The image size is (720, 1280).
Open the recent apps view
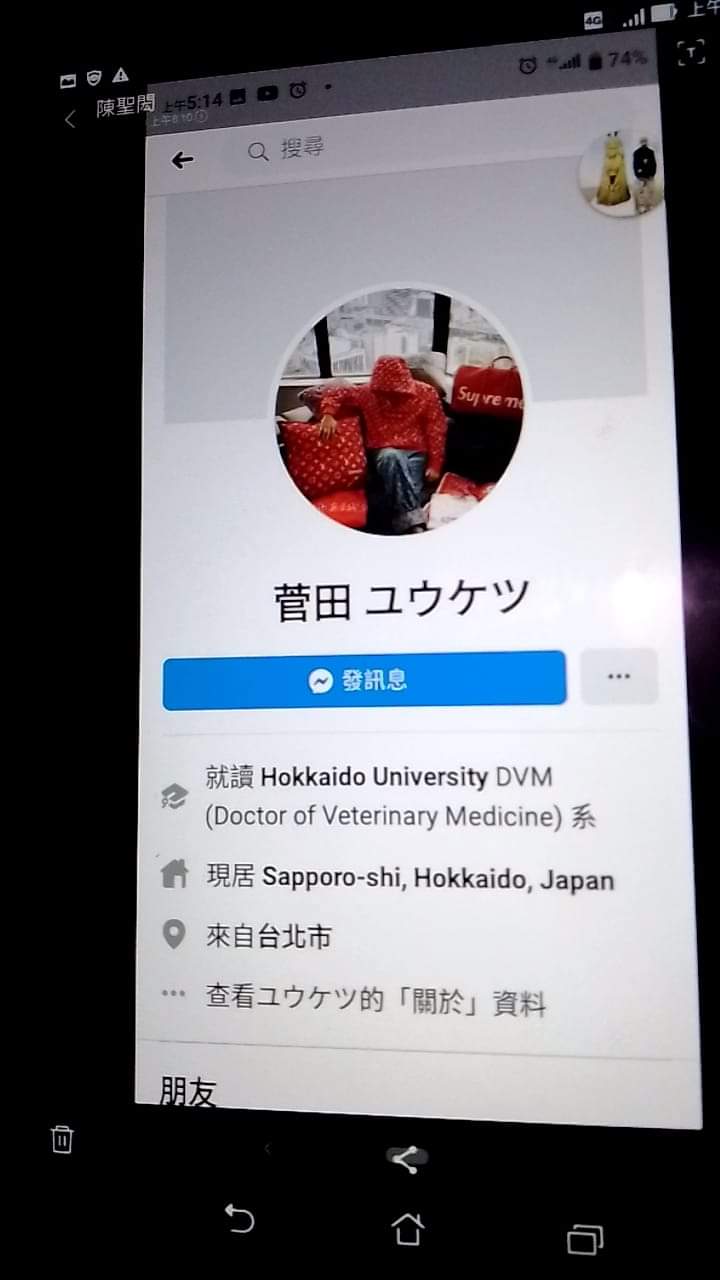[585, 1239]
